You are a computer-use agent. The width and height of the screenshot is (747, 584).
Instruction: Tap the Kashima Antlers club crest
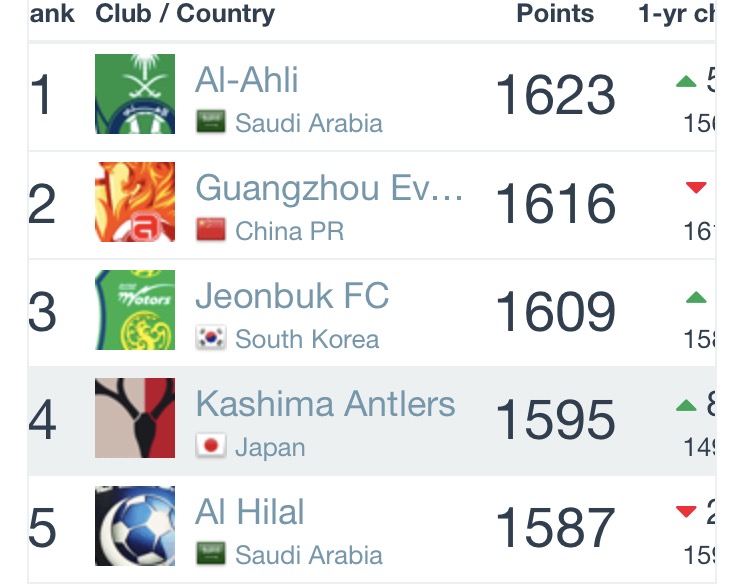pyautogui.click(x=135, y=418)
